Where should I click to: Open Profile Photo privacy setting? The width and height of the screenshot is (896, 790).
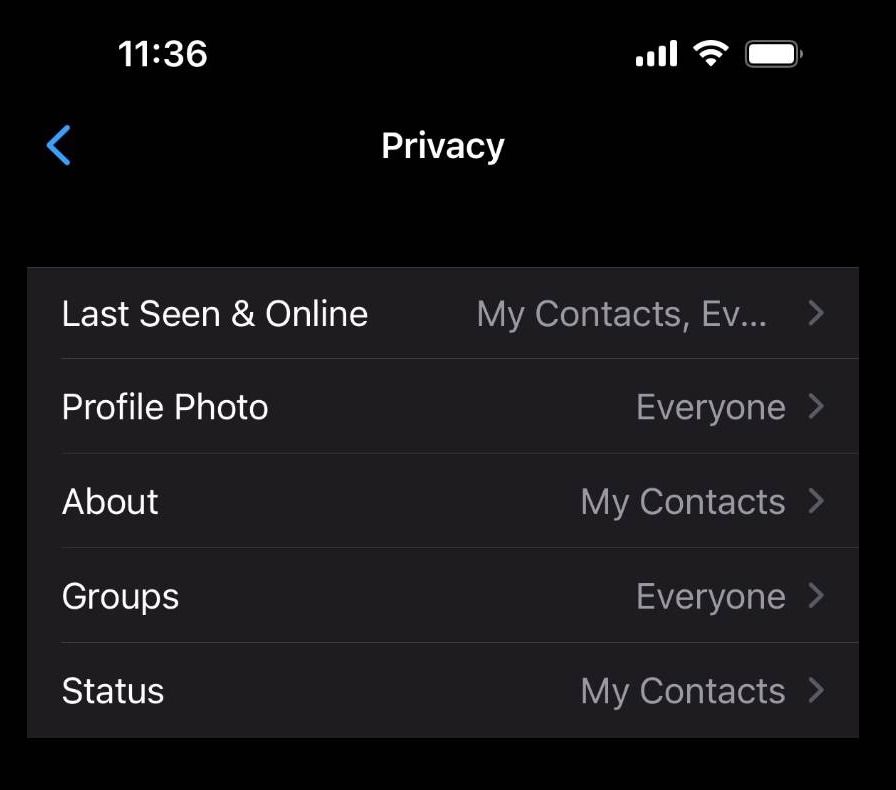point(442,407)
